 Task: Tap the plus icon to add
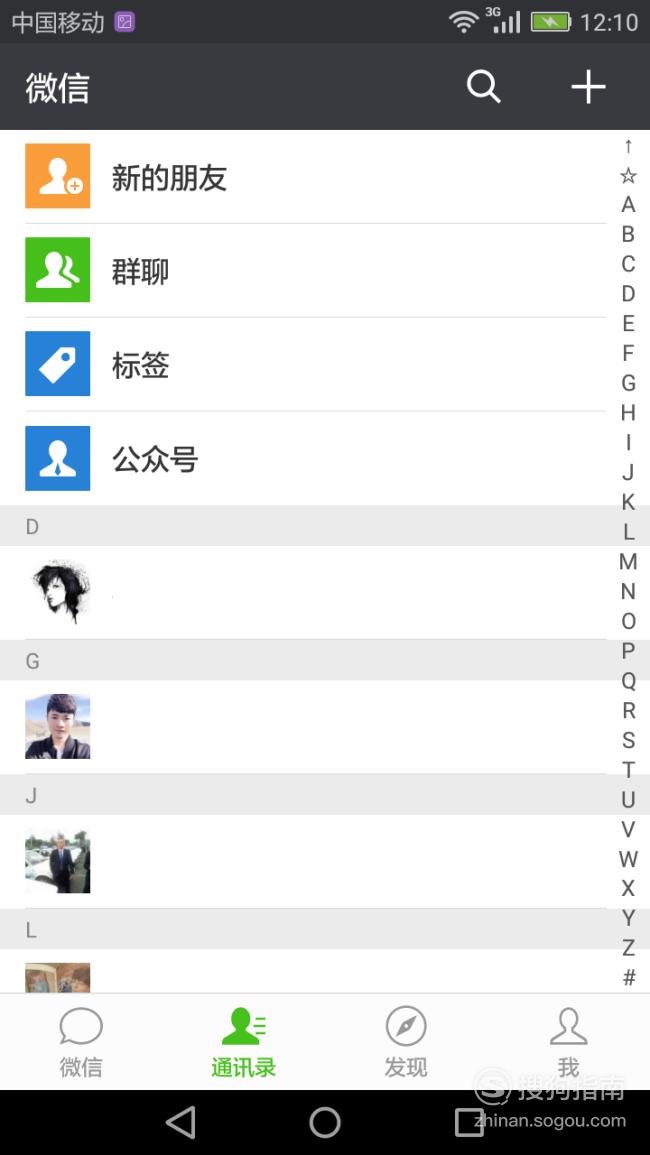tap(588, 87)
